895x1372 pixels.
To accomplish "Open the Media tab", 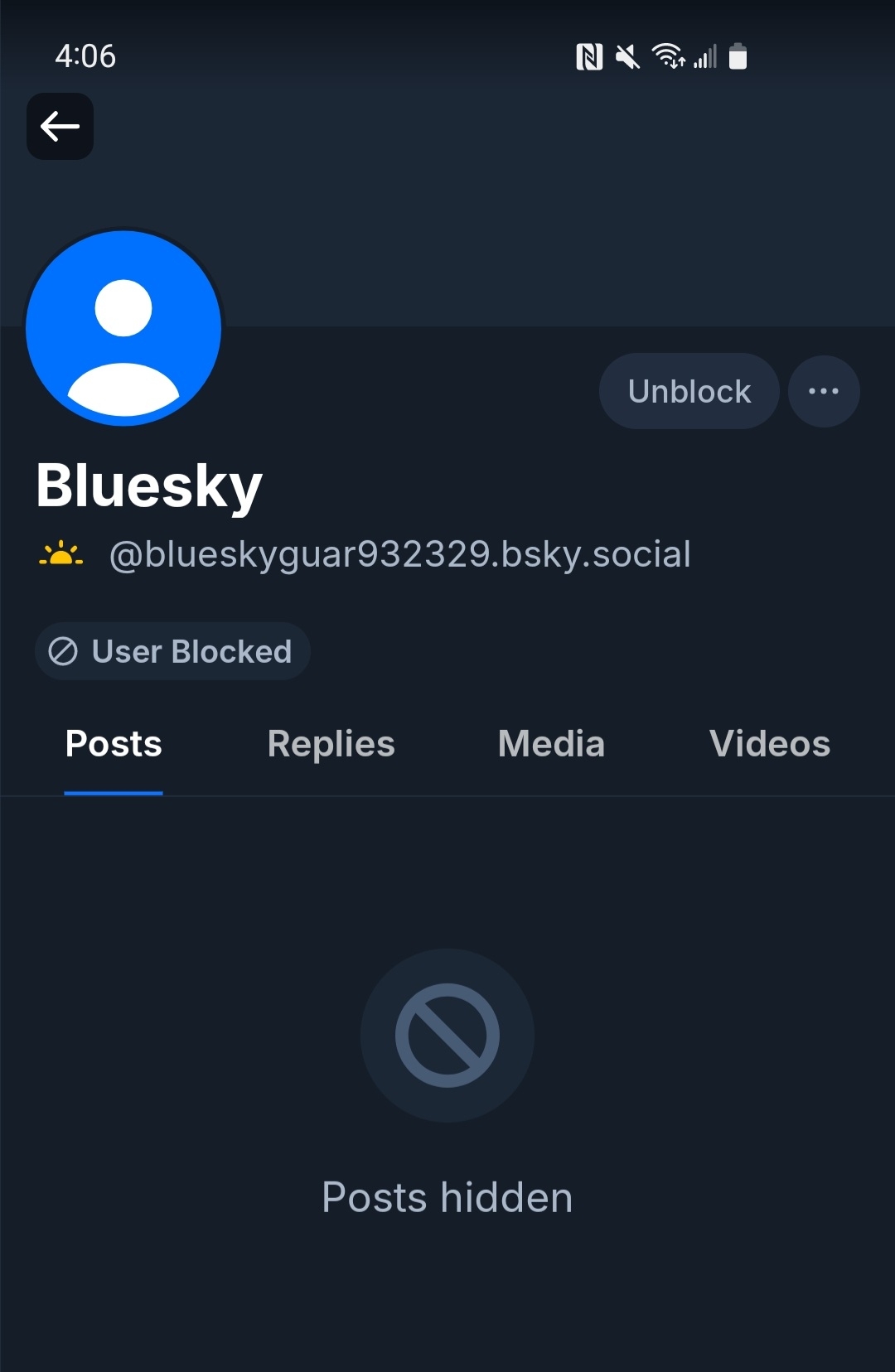I will coord(551,744).
